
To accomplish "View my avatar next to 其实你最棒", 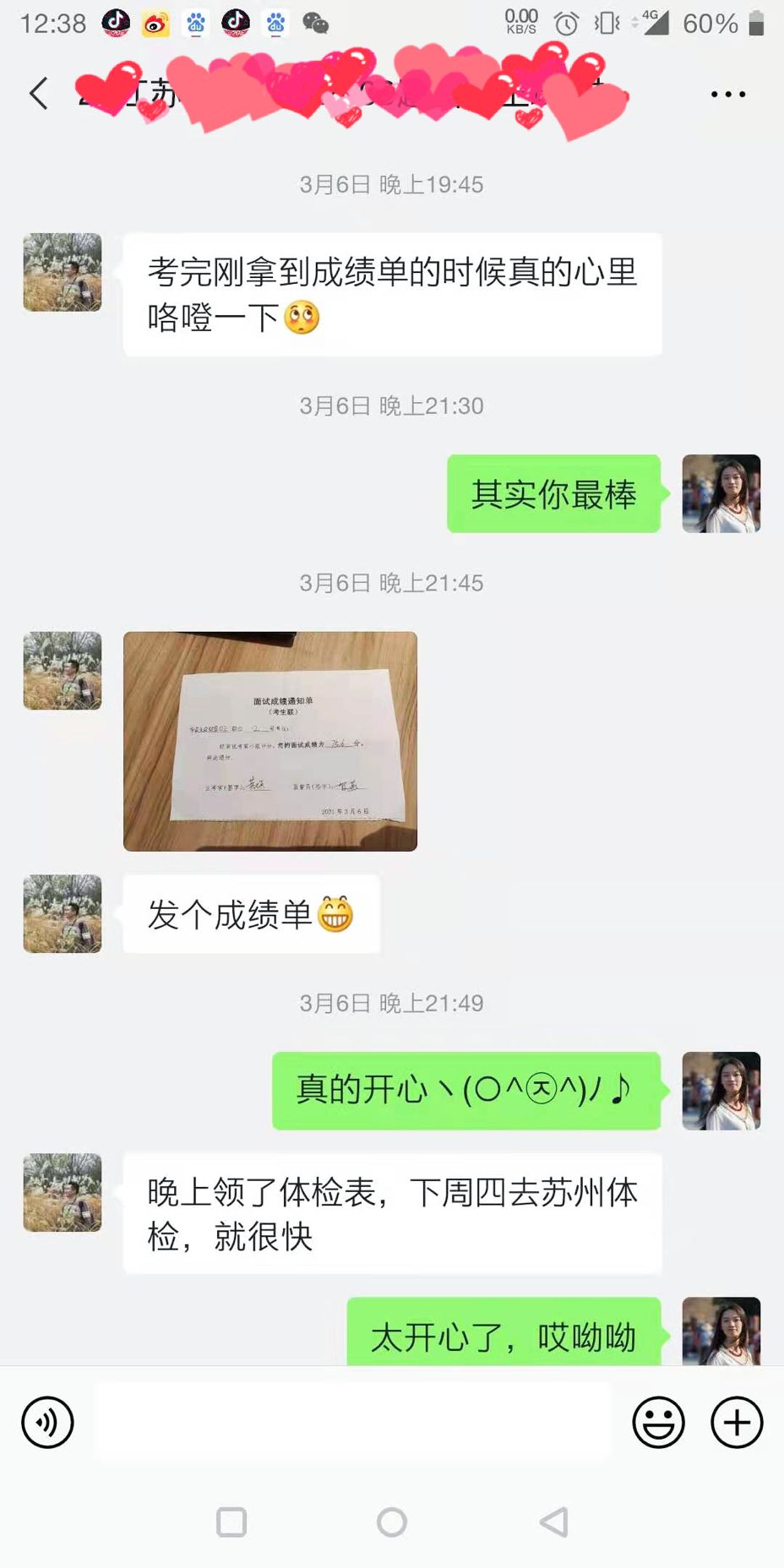I will coord(721,493).
